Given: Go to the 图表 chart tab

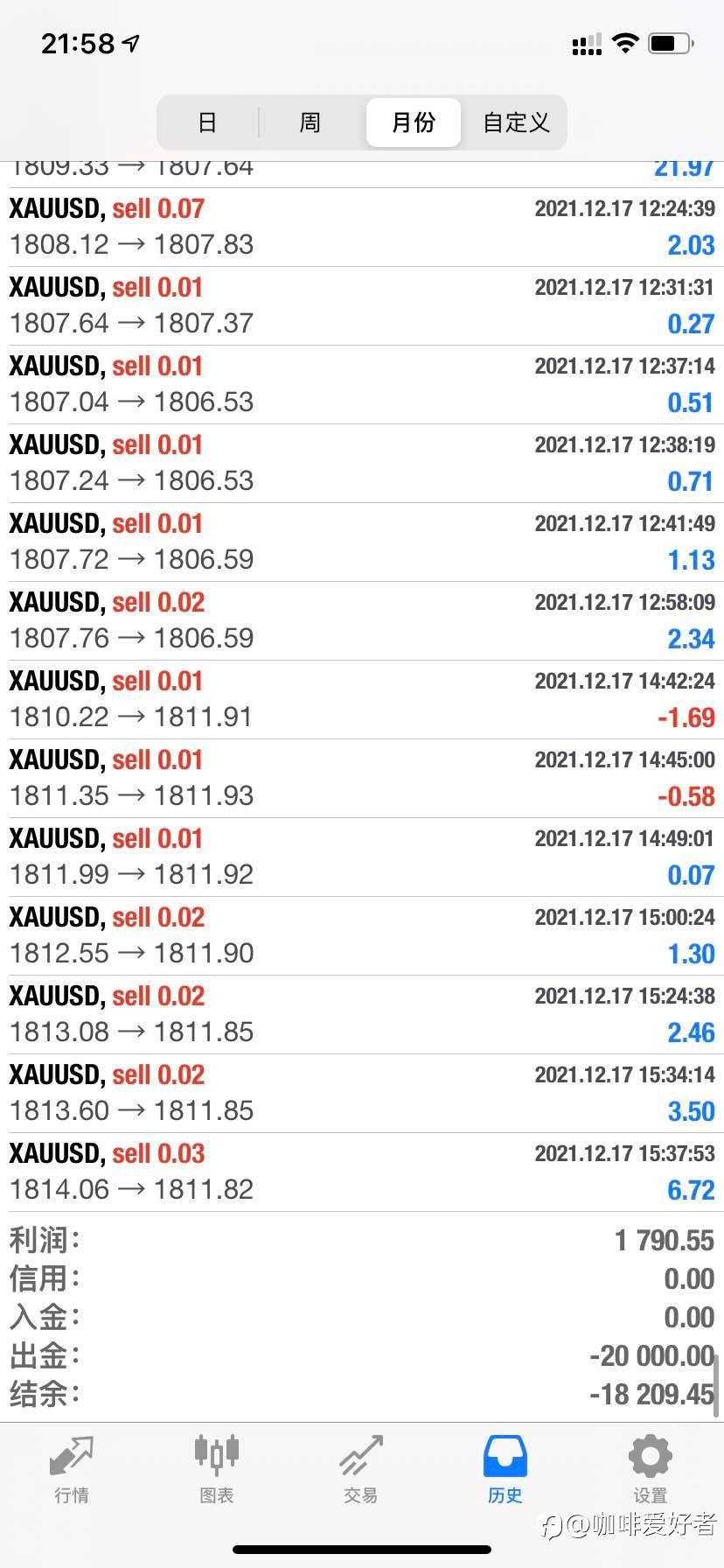Looking at the screenshot, I should pos(216,1470).
